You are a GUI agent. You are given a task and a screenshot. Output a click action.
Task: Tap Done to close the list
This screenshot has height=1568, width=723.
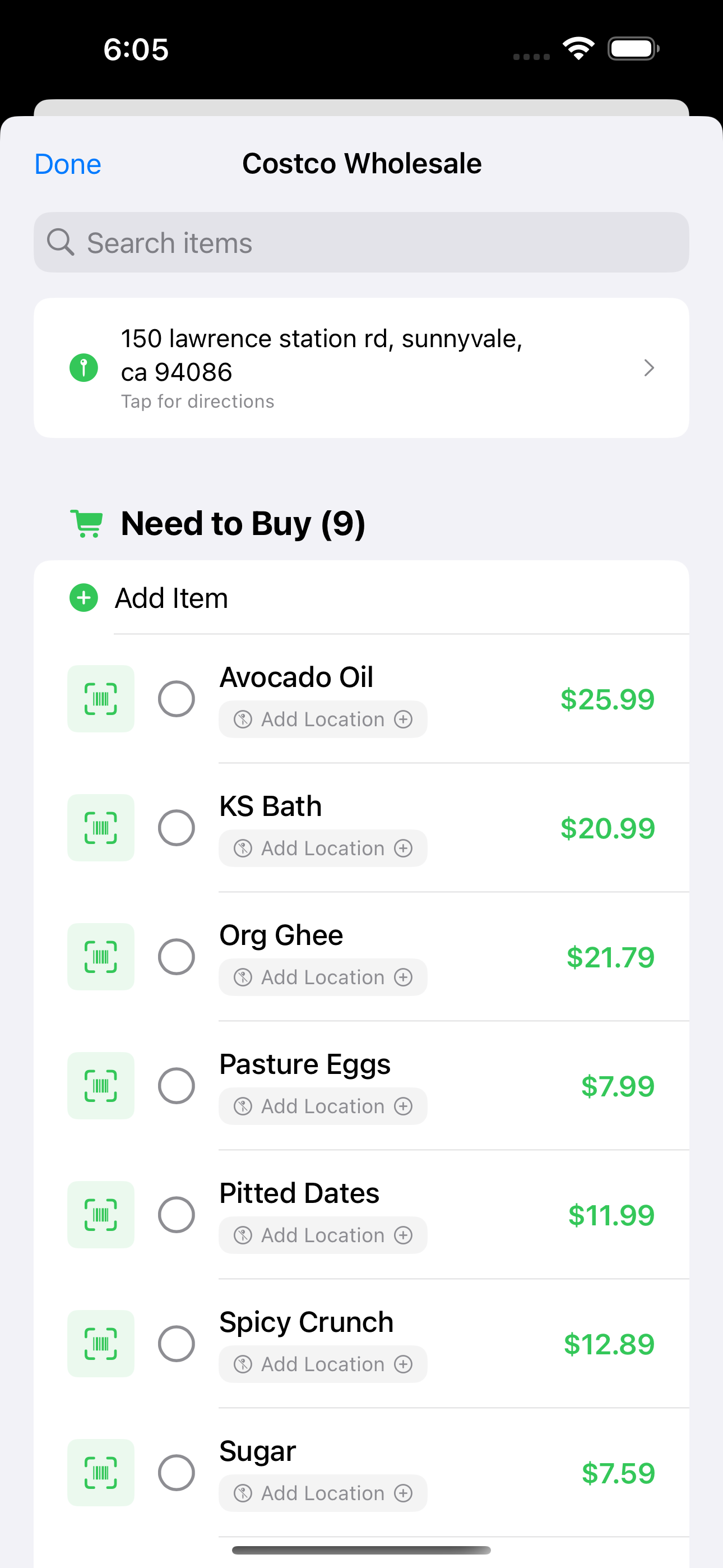68,163
